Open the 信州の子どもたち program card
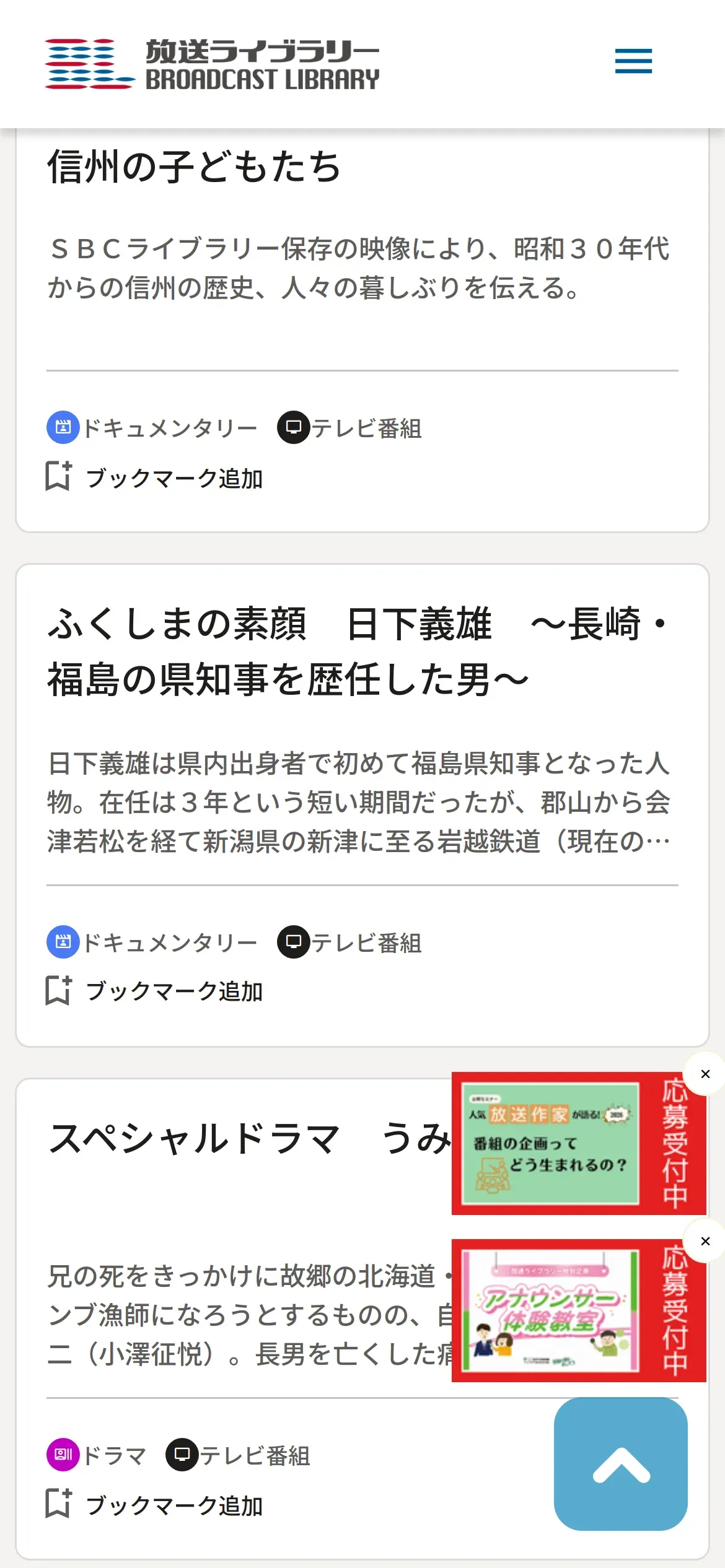This screenshot has width=725, height=1568. click(x=193, y=167)
